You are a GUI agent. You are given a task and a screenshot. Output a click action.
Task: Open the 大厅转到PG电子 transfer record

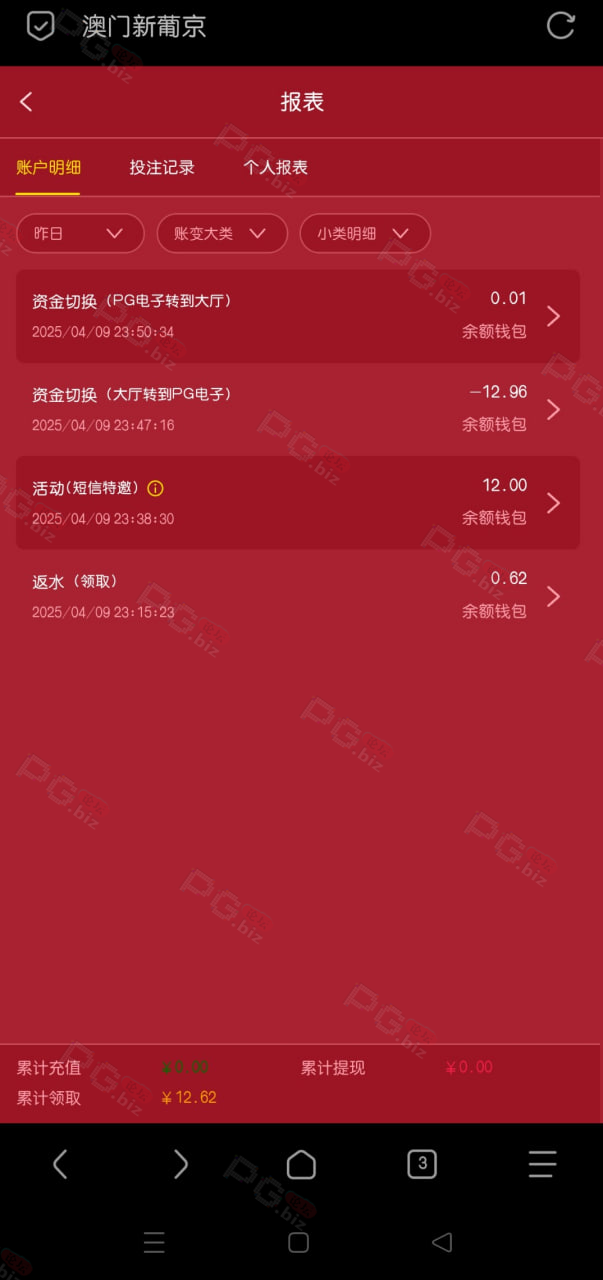[298, 409]
